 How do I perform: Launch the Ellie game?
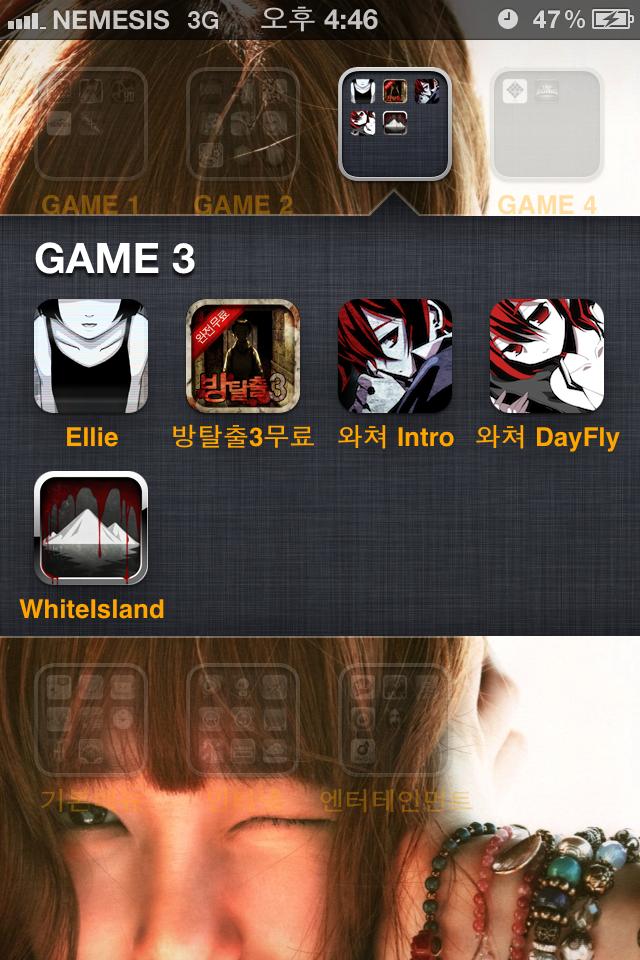point(91,356)
